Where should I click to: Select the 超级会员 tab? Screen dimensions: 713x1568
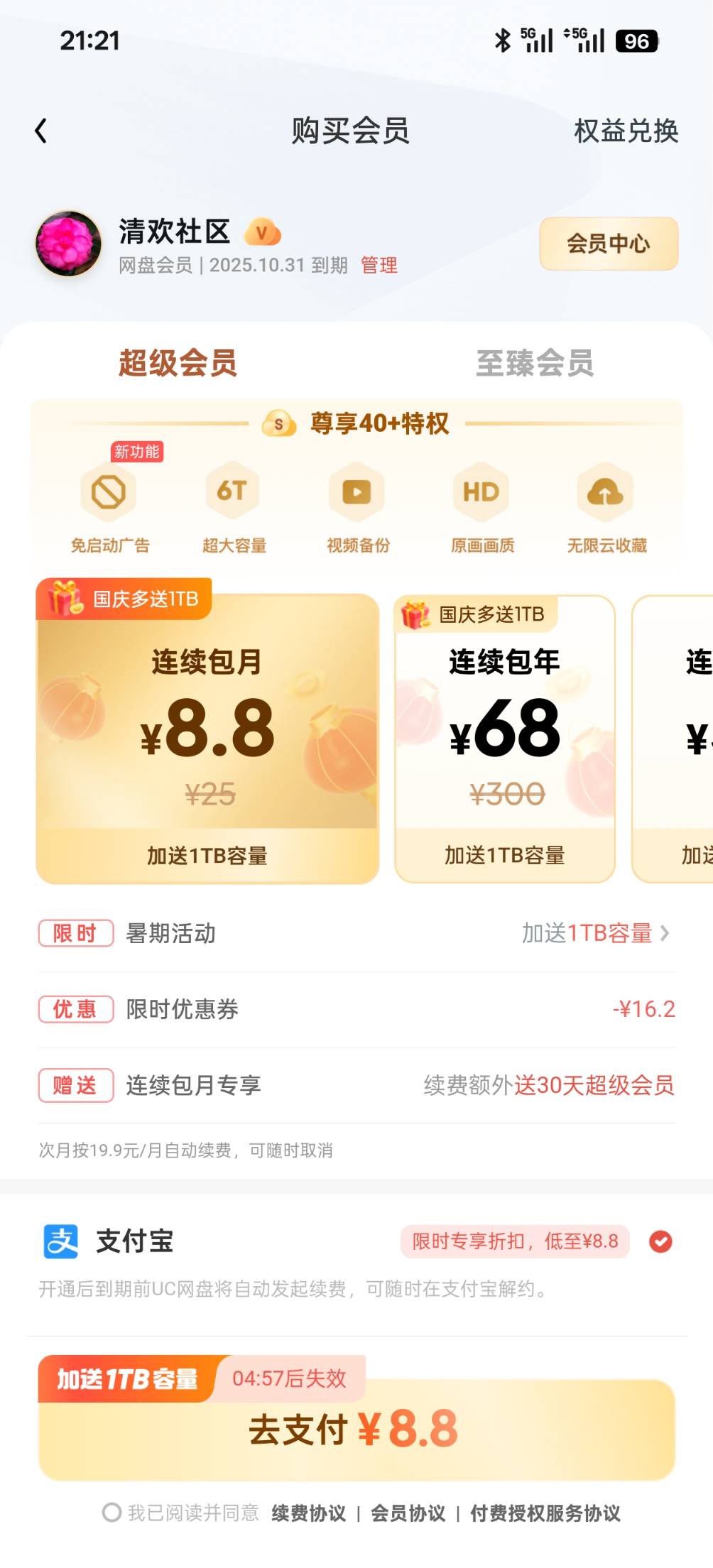[x=178, y=363]
